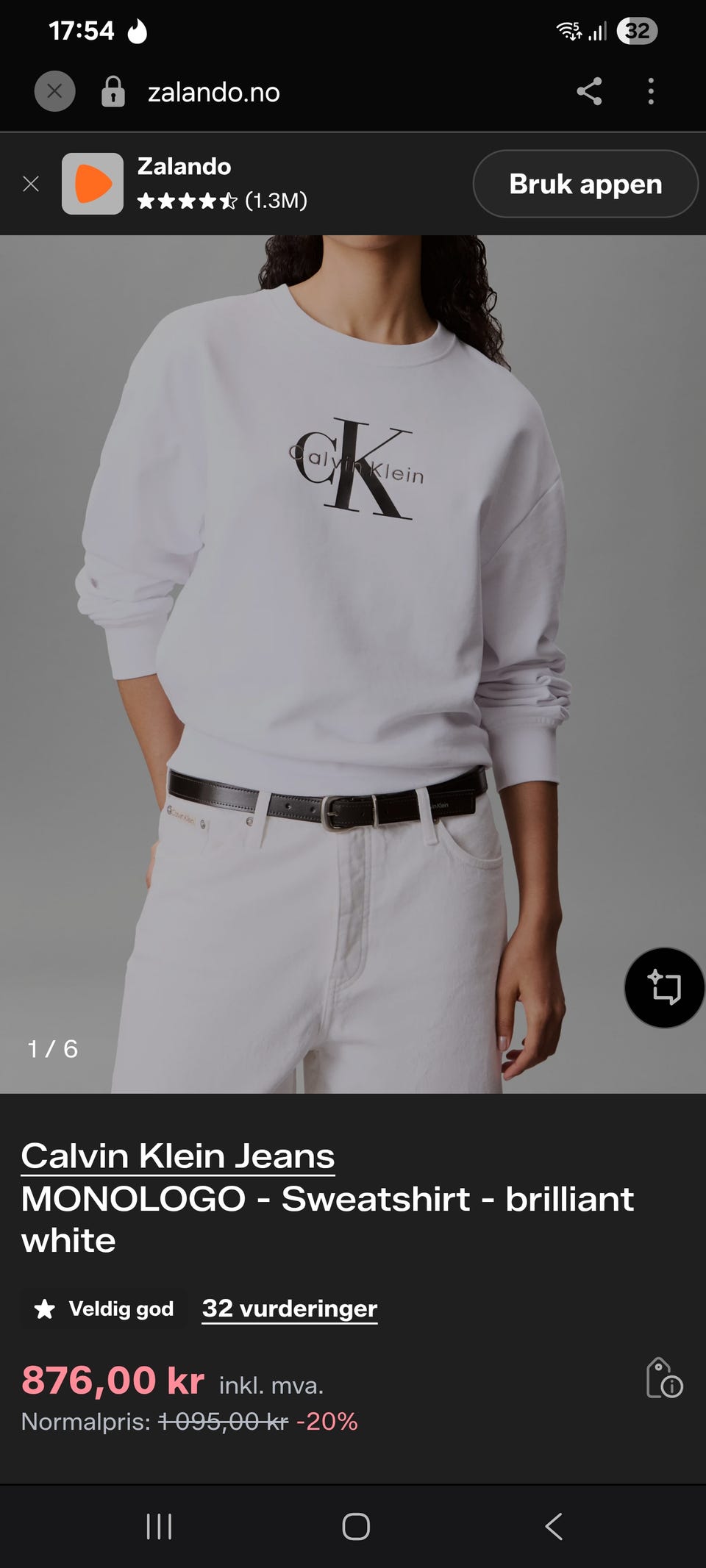Open the sweatshirt product photo
Image resolution: width=706 pixels, height=1568 pixels.
pyautogui.click(x=353, y=664)
